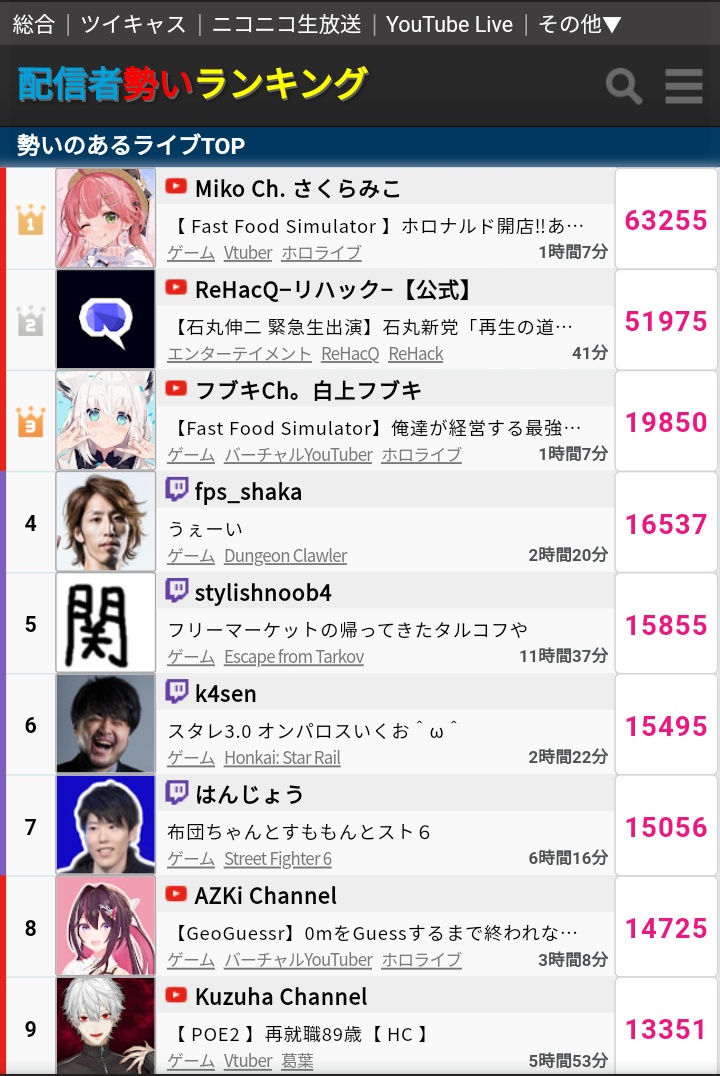This screenshot has height=1076, width=720.
Task: Open the ReHacQ−リハック− stream
Action: pos(333,290)
